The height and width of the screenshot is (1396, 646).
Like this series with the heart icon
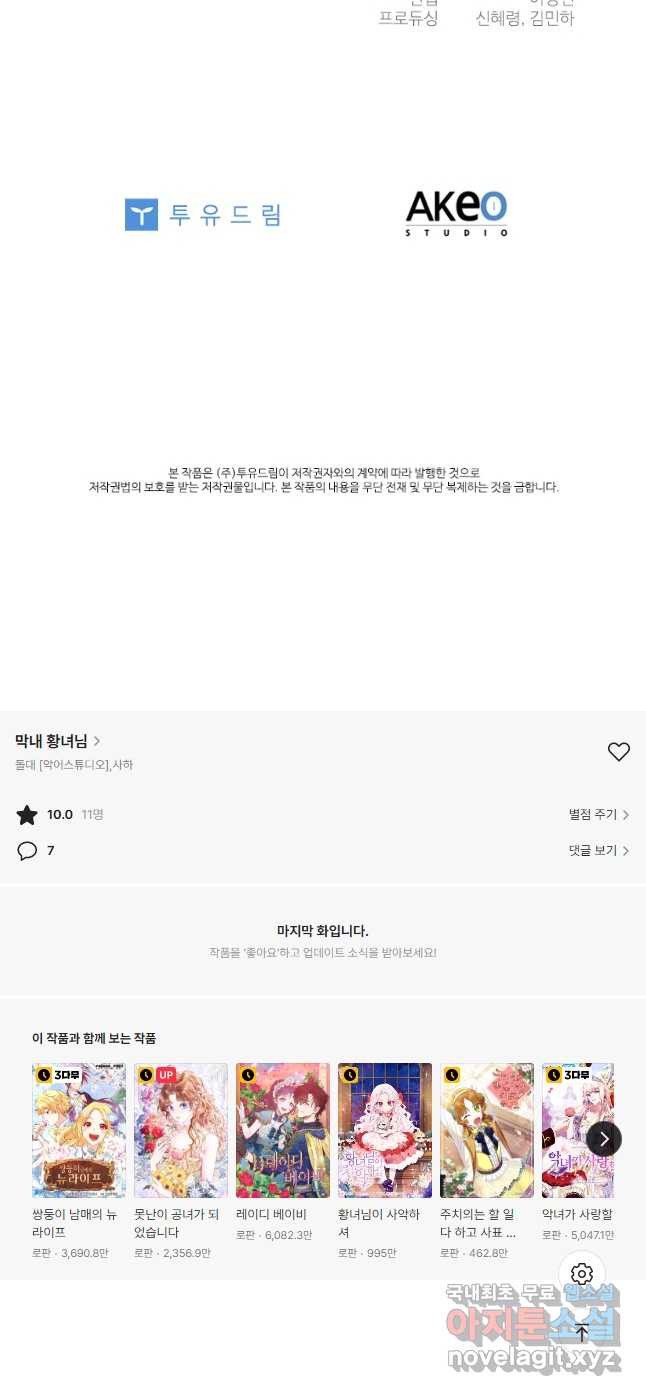pos(619,752)
